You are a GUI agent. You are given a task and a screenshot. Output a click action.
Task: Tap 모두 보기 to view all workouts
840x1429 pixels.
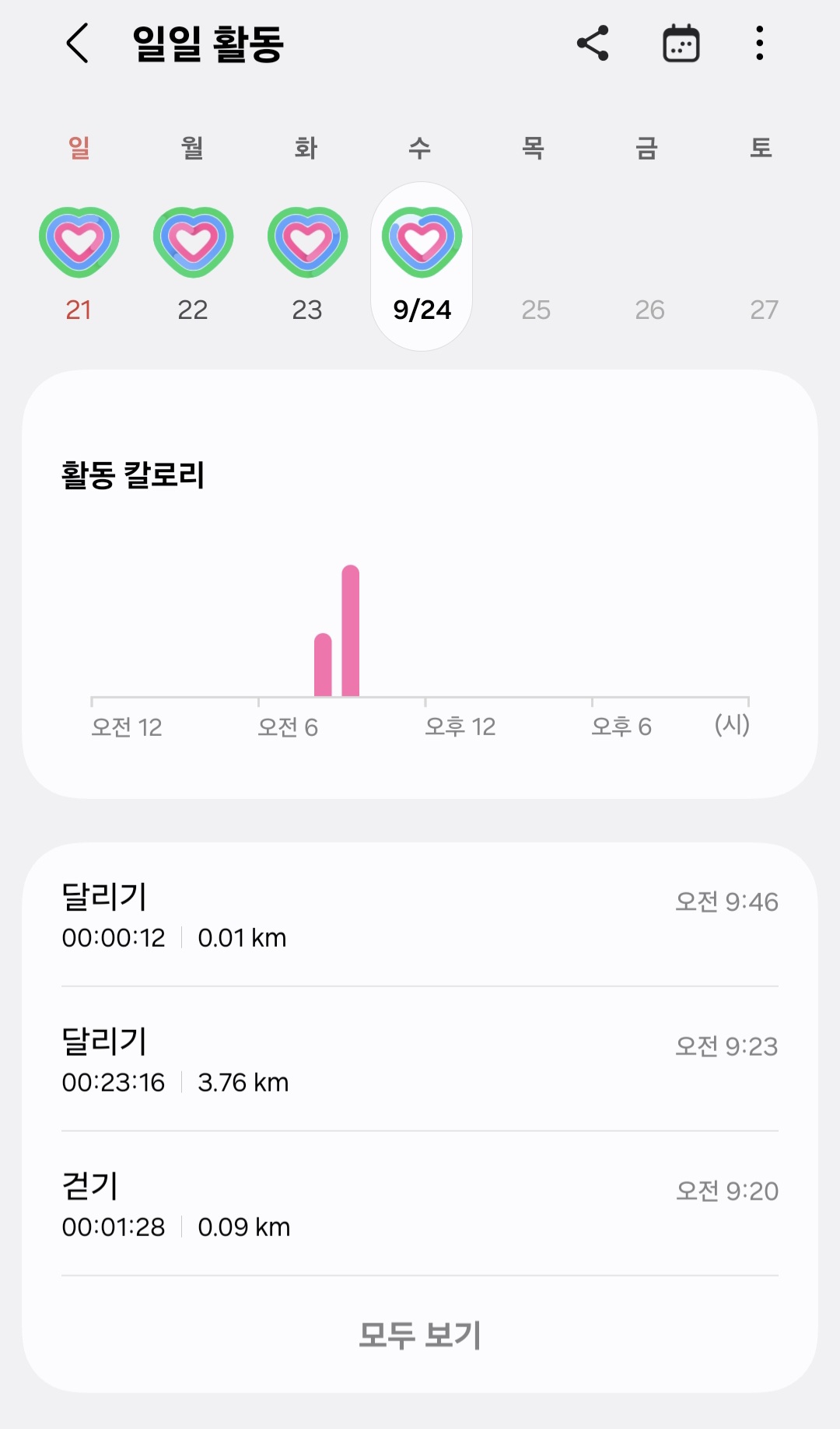point(420,1335)
